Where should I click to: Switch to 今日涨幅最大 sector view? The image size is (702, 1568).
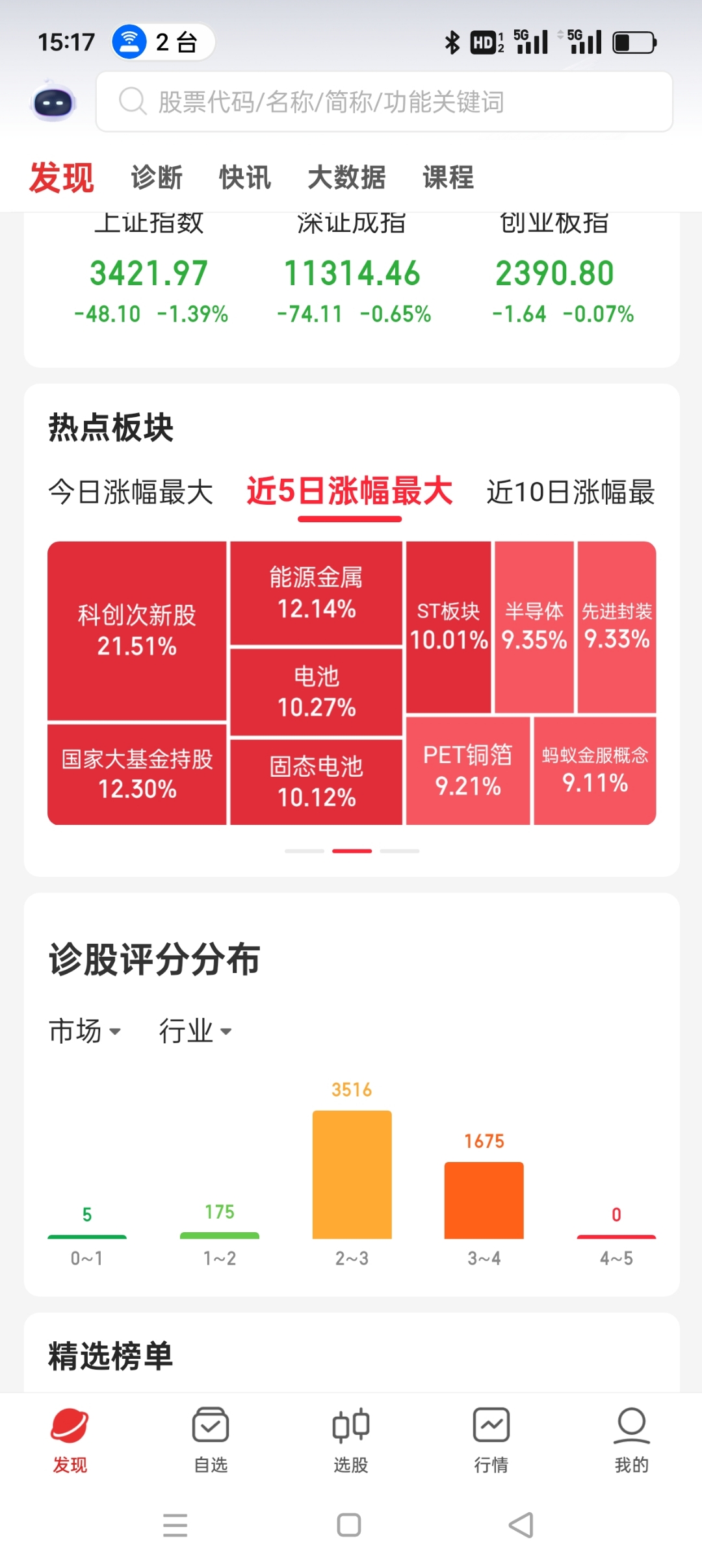[130, 494]
